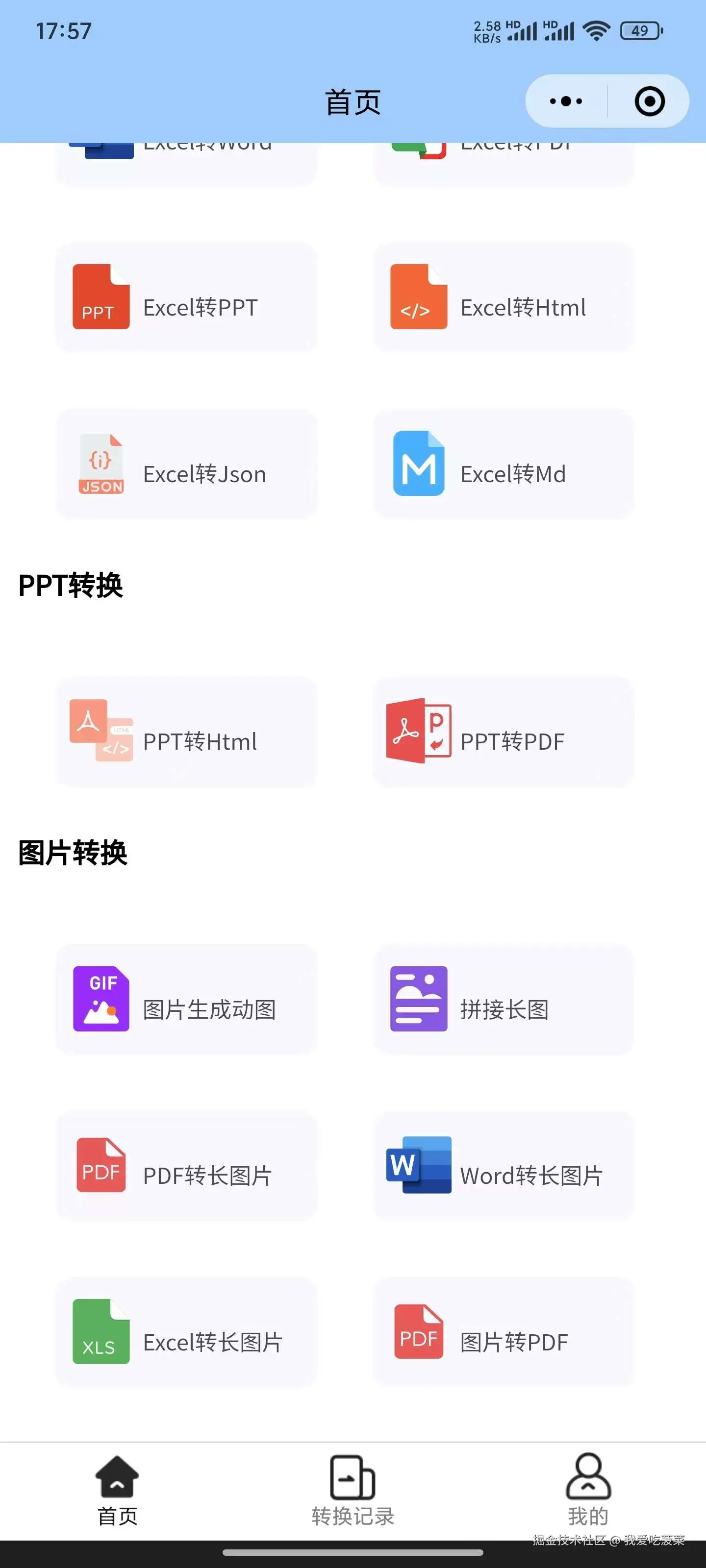The image size is (706, 1568).
Task: Choose the Excel转Md tool
Action: click(504, 464)
